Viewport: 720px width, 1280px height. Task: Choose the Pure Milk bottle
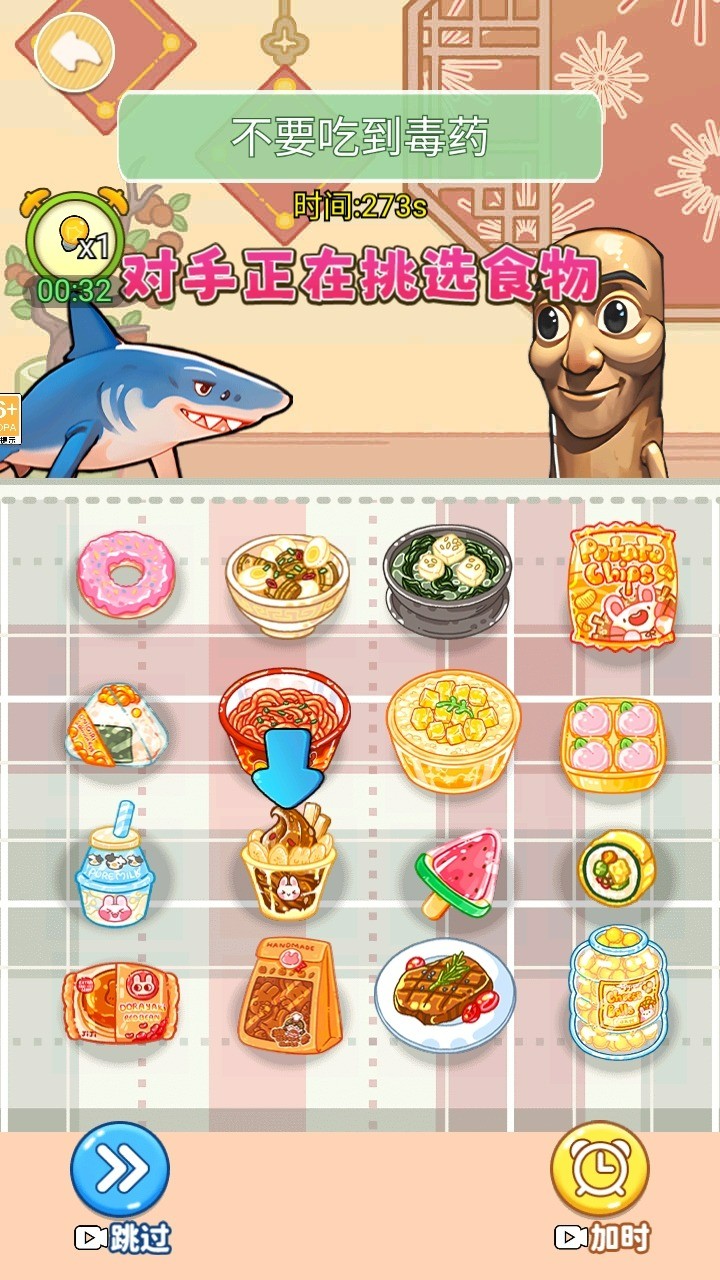(x=115, y=872)
